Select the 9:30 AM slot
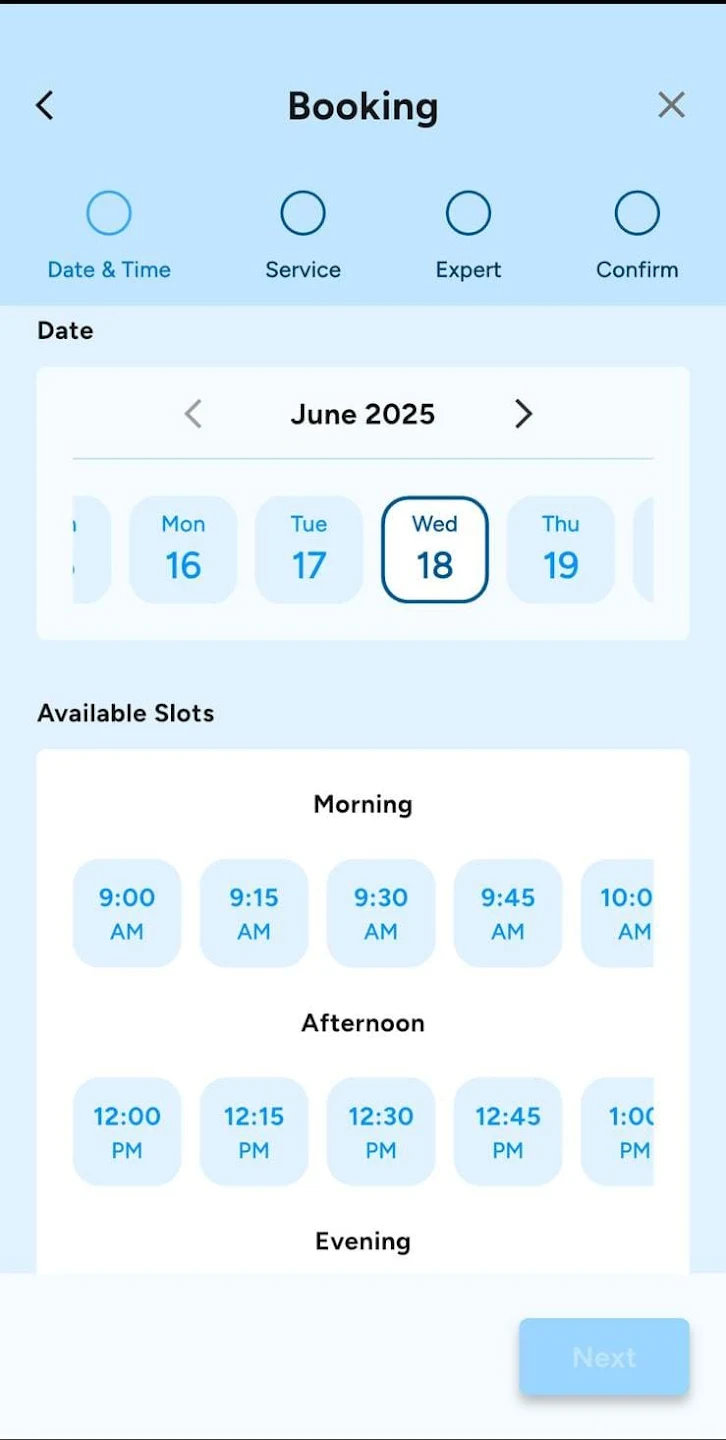726x1440 pixels. tap(381, 913)
